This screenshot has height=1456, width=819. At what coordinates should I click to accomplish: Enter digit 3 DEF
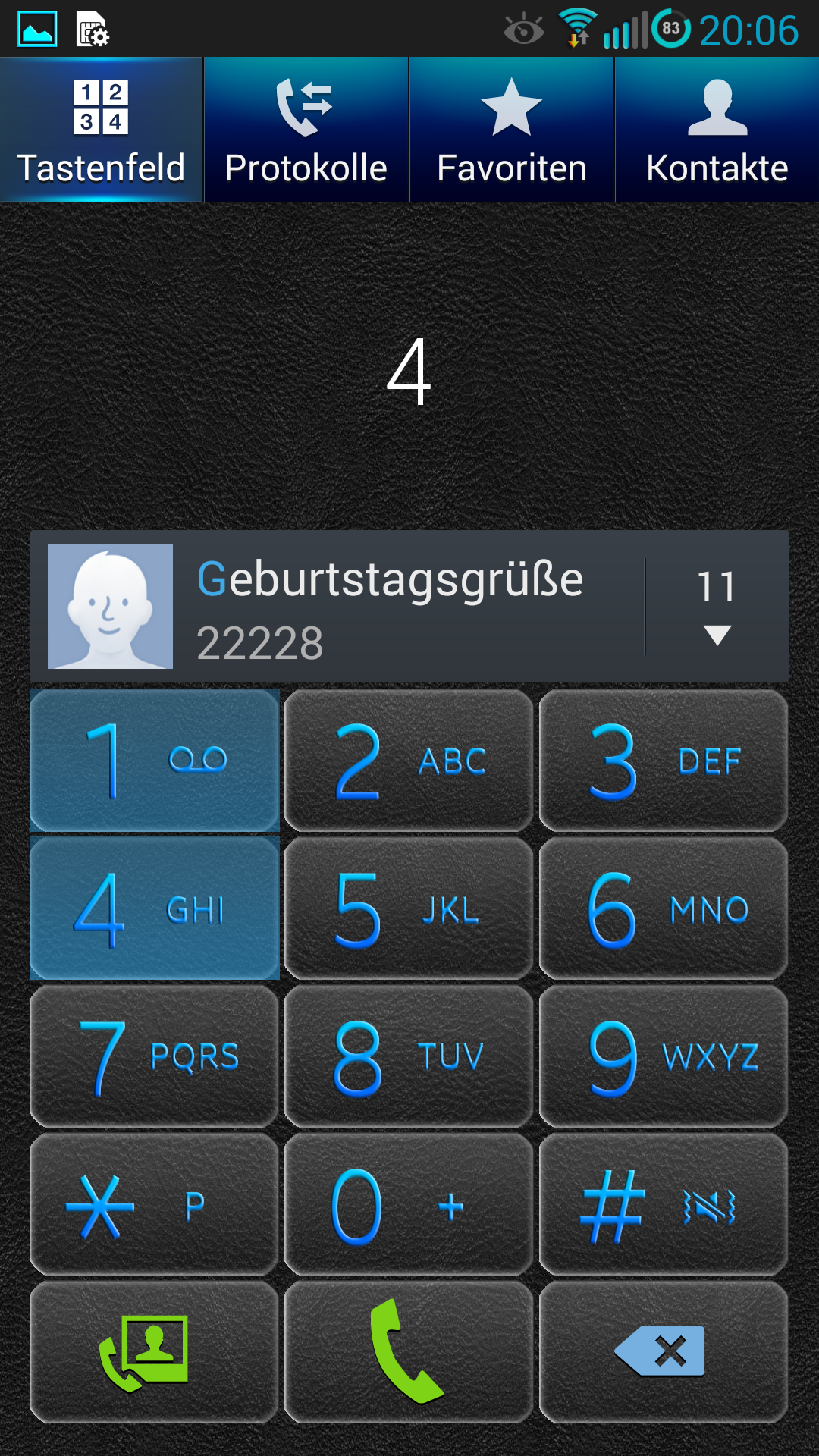coord(664,760)
